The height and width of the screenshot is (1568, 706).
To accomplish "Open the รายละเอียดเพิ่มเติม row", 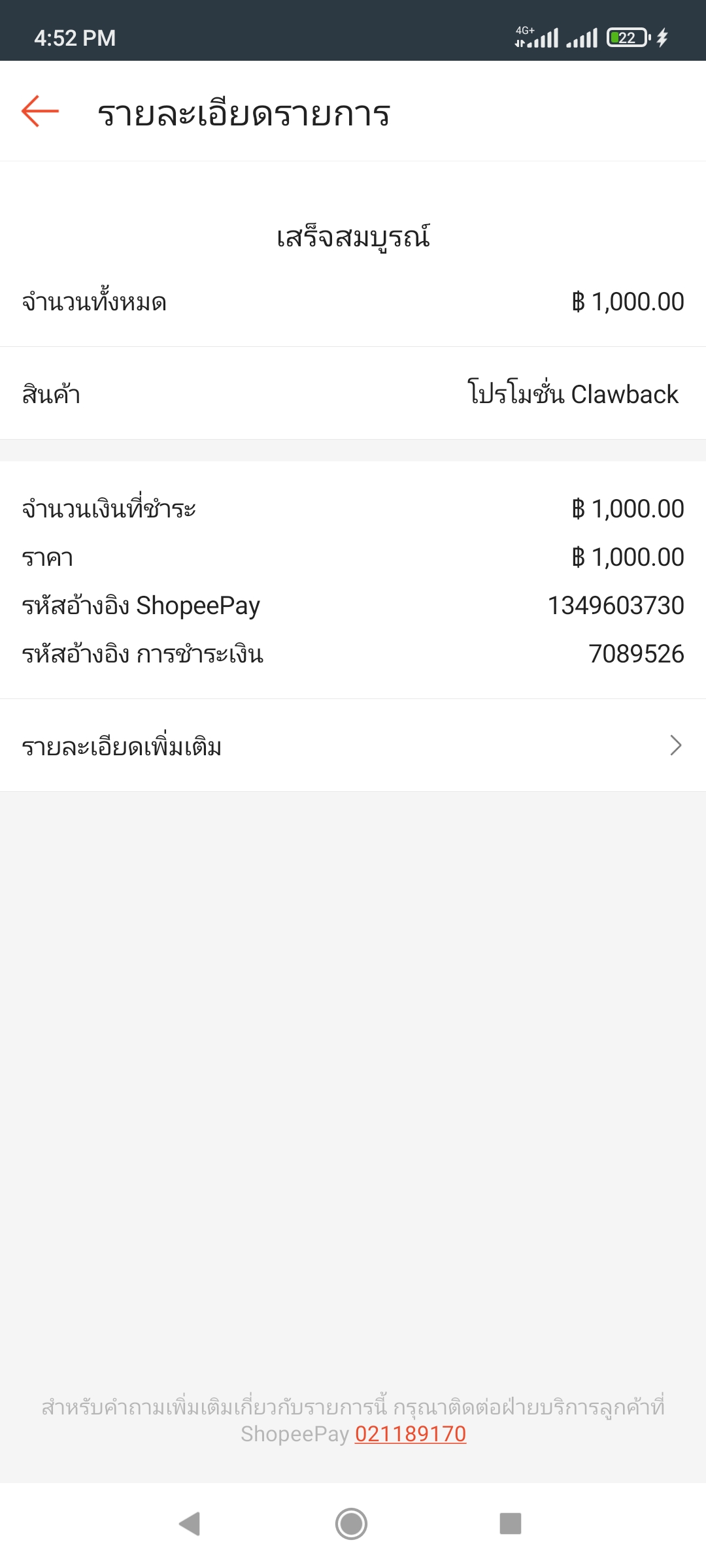I will pyautogui.click(x=353, y=745).
